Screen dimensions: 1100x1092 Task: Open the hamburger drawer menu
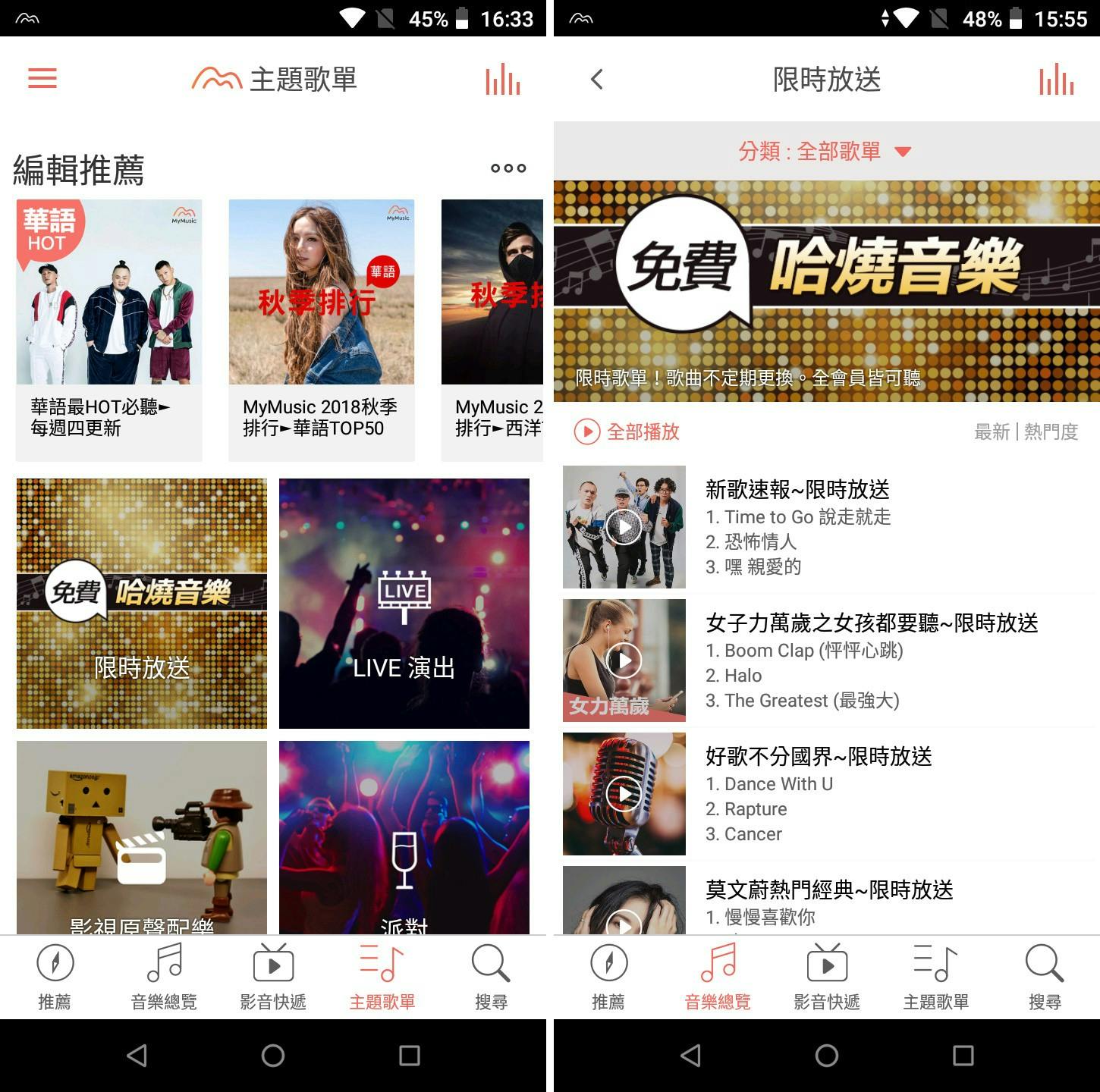42,78
